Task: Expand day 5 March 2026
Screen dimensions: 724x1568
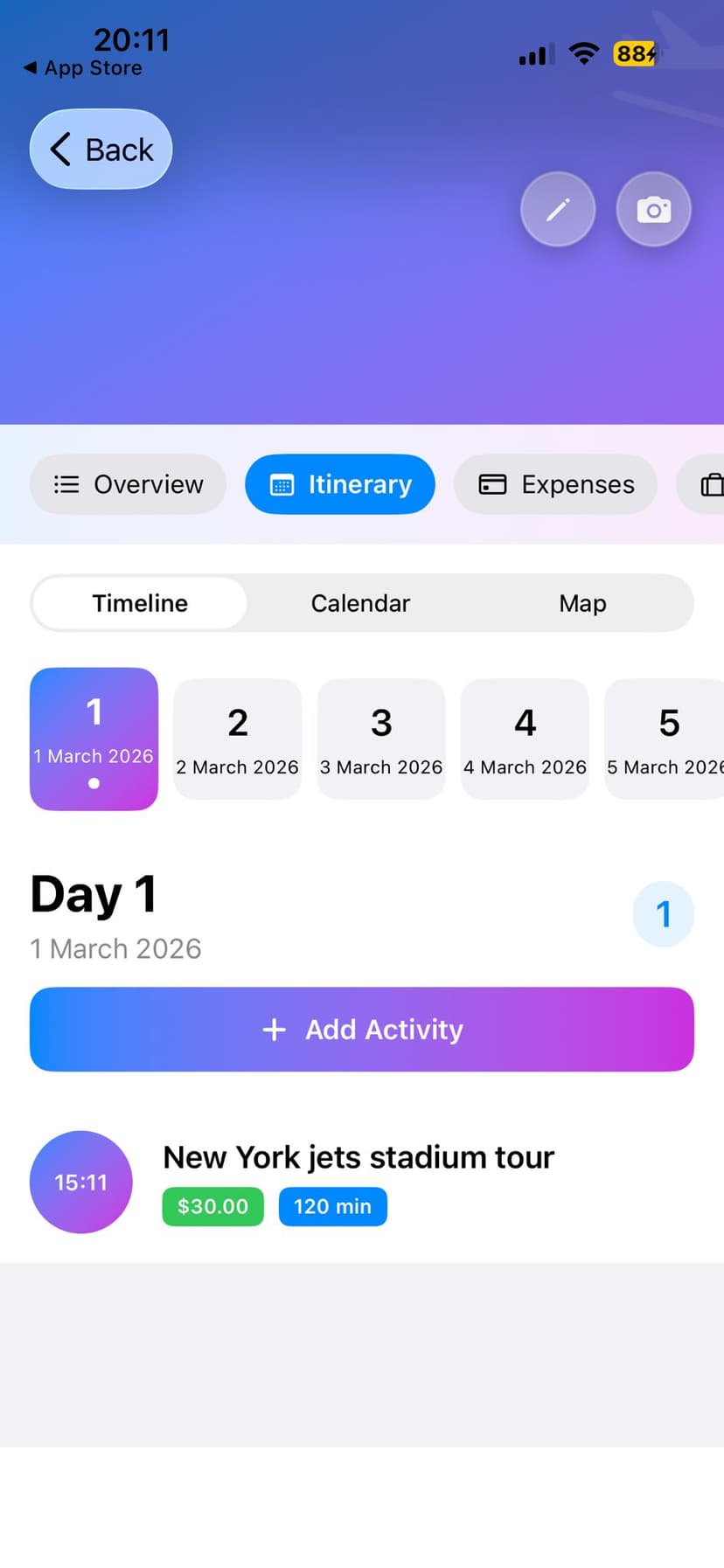Action: point(668,739)
